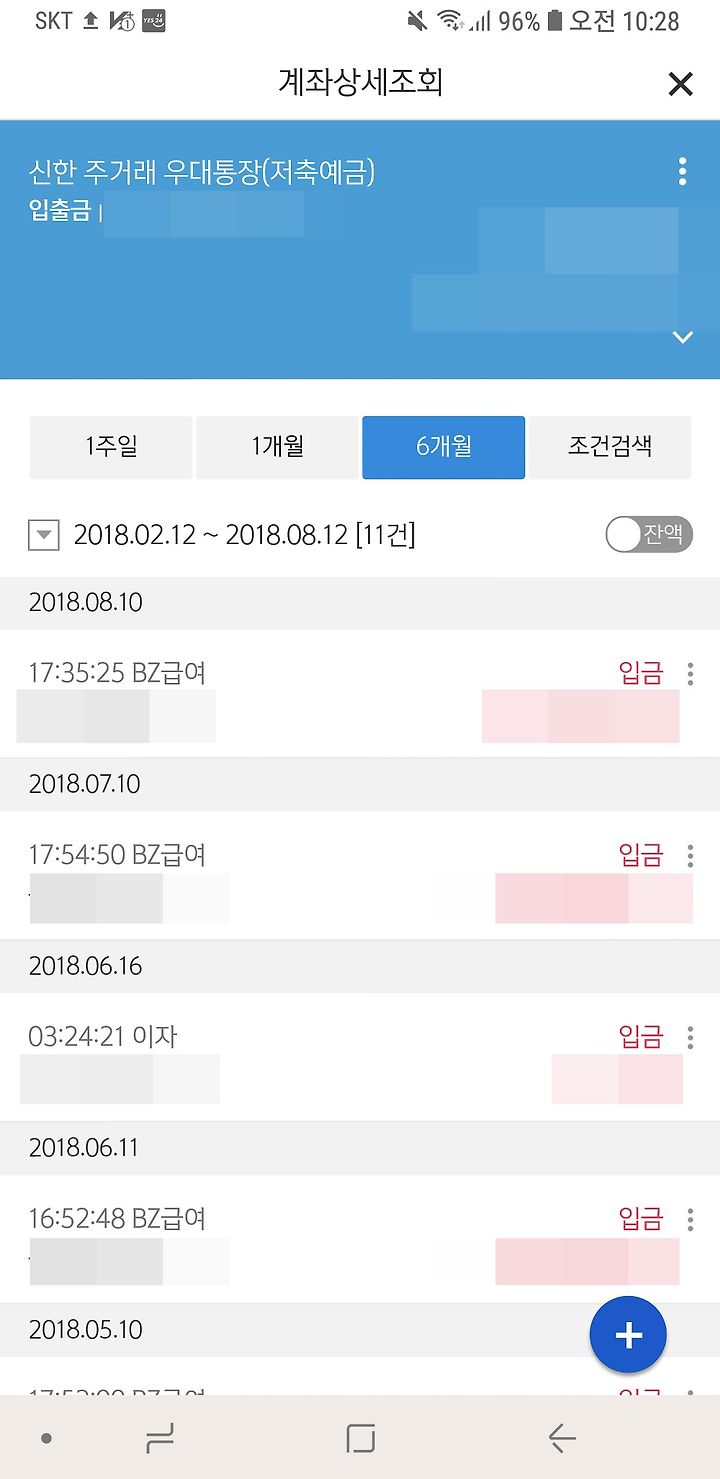
Task: Open options for the 2018.07.10 transaction
Action: 690,856
